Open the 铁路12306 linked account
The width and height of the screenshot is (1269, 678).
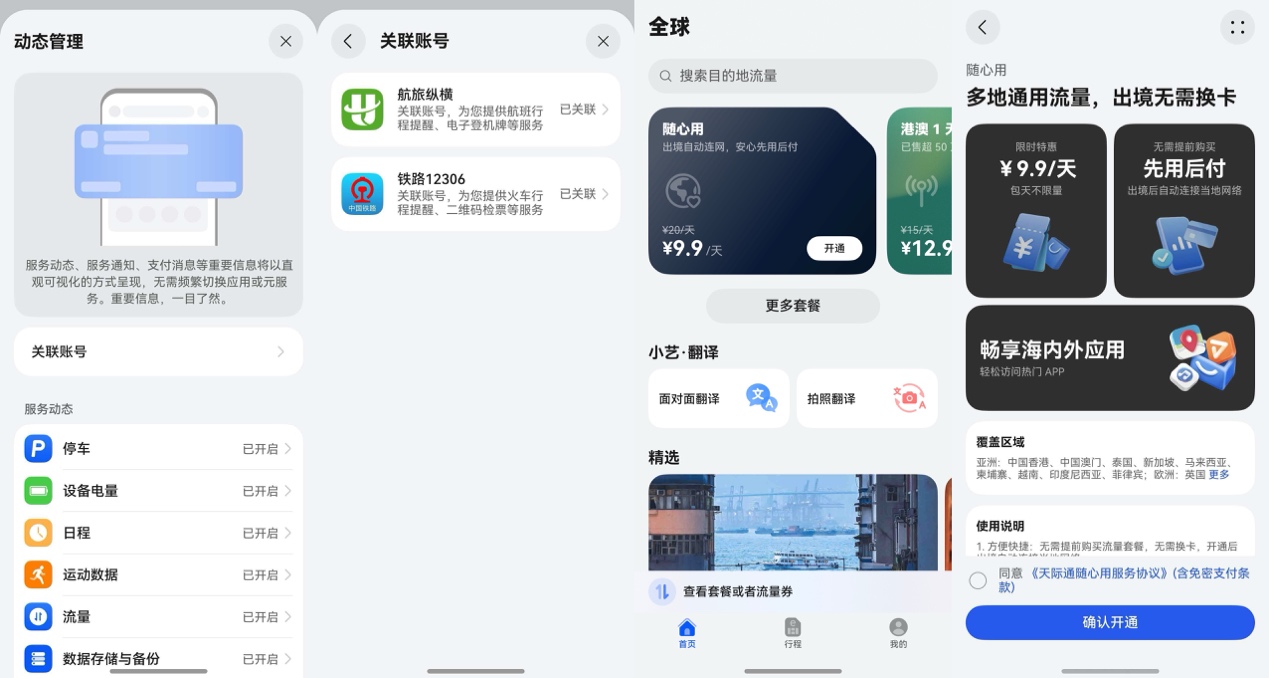pyautogui.click(x=476, y=194)
